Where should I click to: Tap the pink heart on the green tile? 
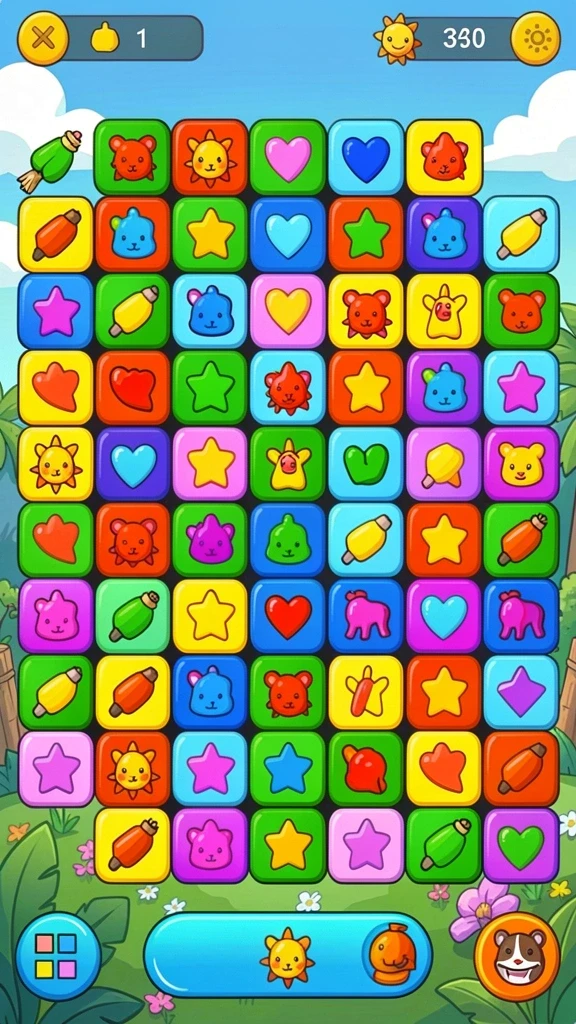point(287,158)
